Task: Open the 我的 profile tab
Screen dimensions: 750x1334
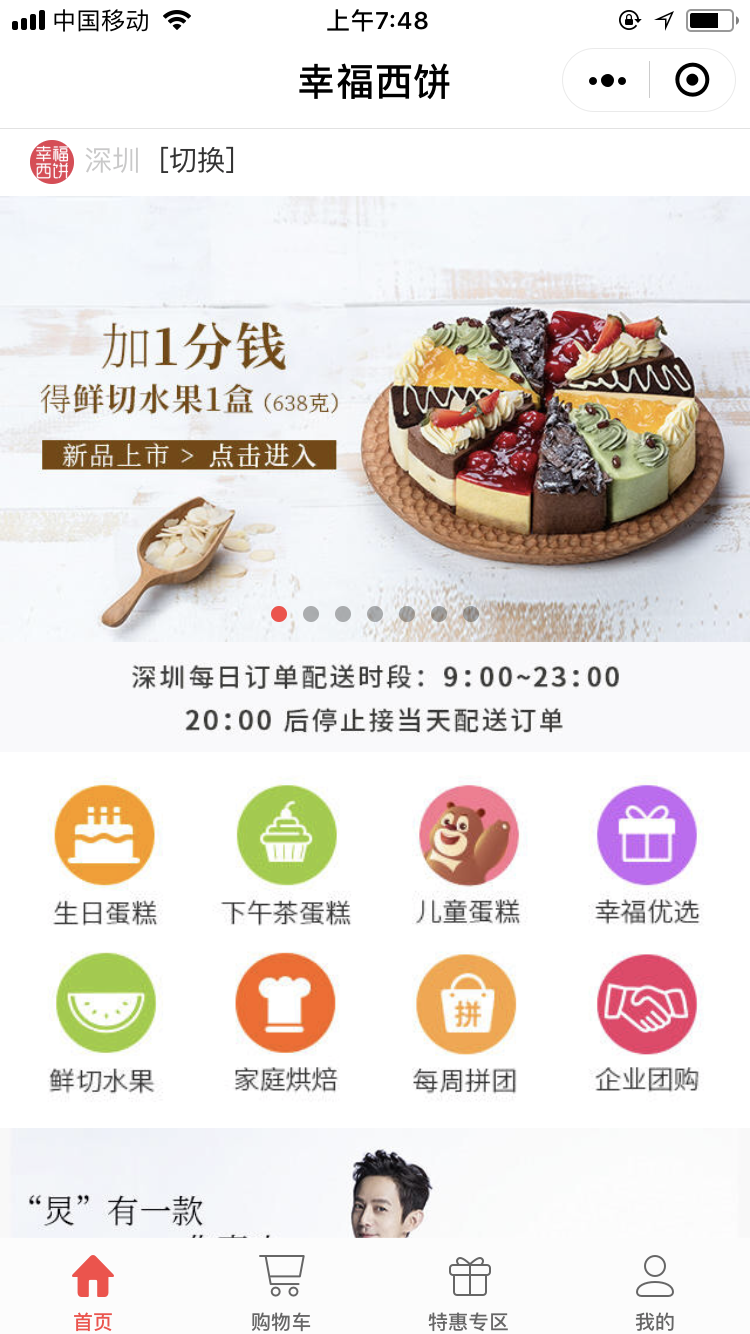Action: [655, 1292]
